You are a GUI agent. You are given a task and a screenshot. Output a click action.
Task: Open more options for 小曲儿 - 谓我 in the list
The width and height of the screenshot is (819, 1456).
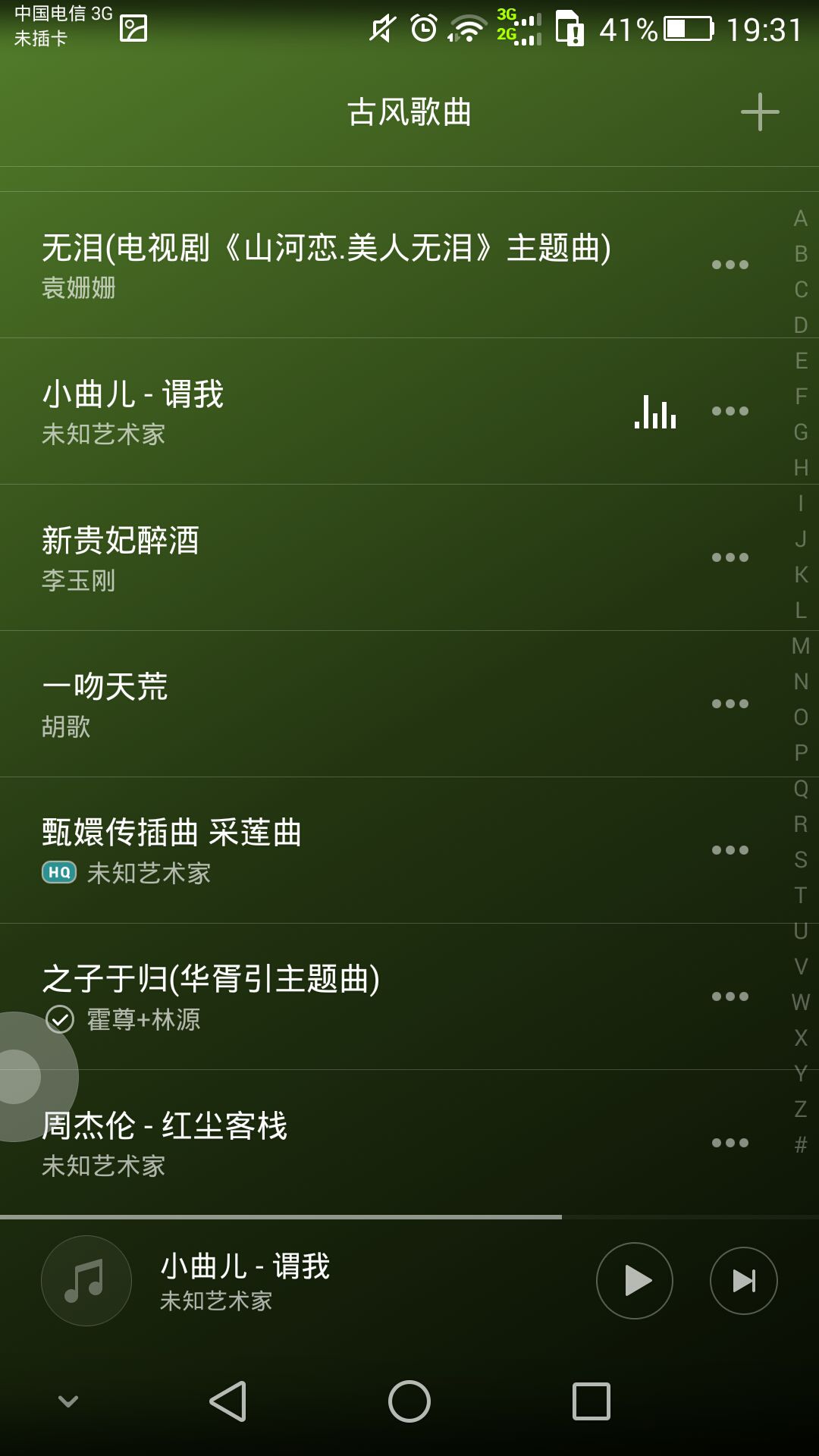730,411
